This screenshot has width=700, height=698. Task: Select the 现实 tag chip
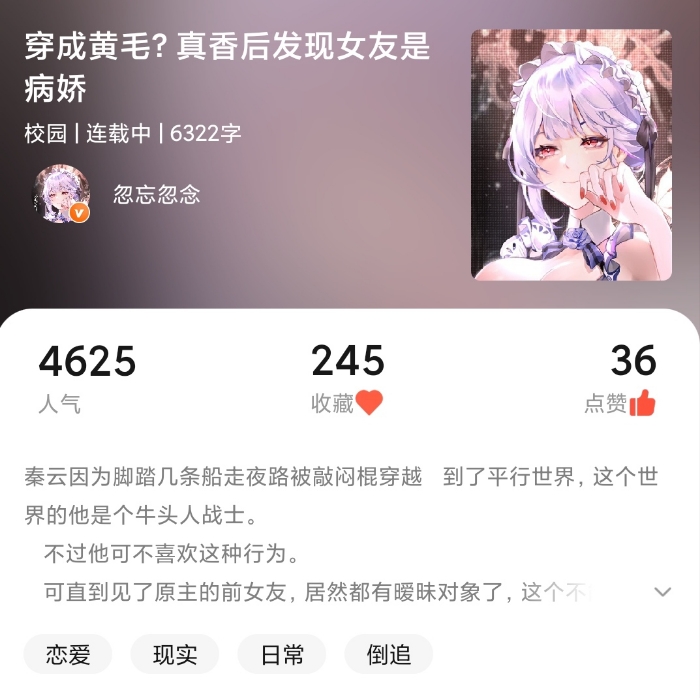pyautogui.click(x=175, y=655)
